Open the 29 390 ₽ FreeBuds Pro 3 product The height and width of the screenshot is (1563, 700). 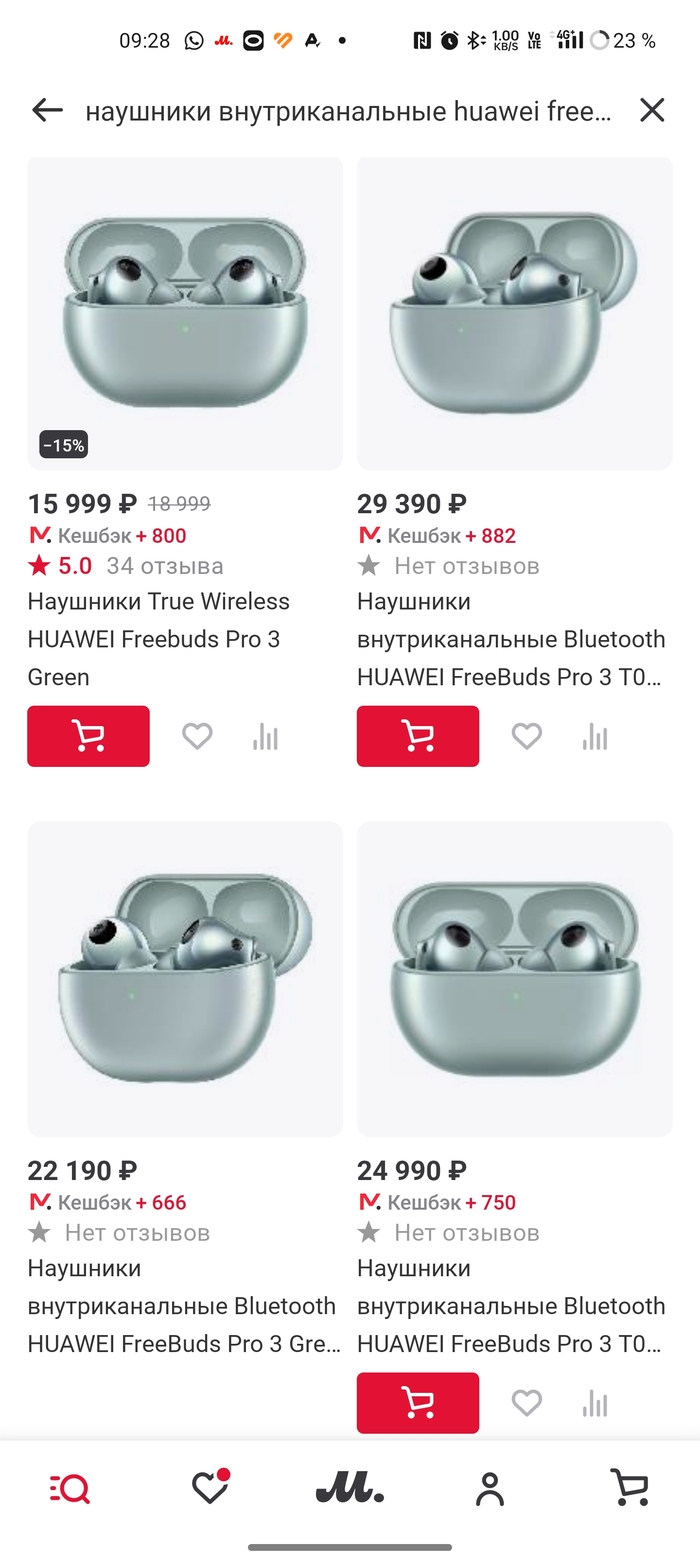[514, 313]
